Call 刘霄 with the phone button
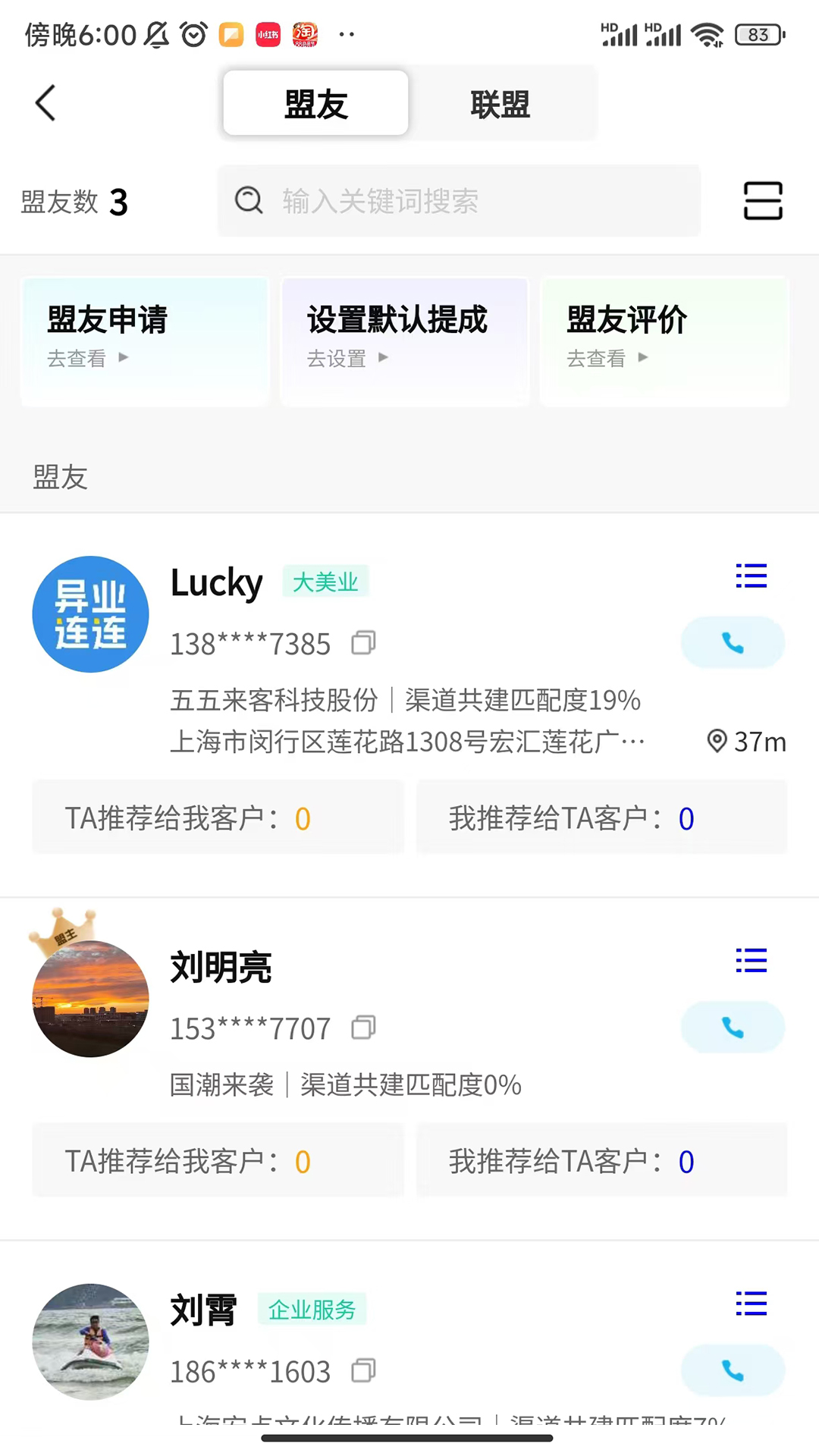 (733, 1370)
